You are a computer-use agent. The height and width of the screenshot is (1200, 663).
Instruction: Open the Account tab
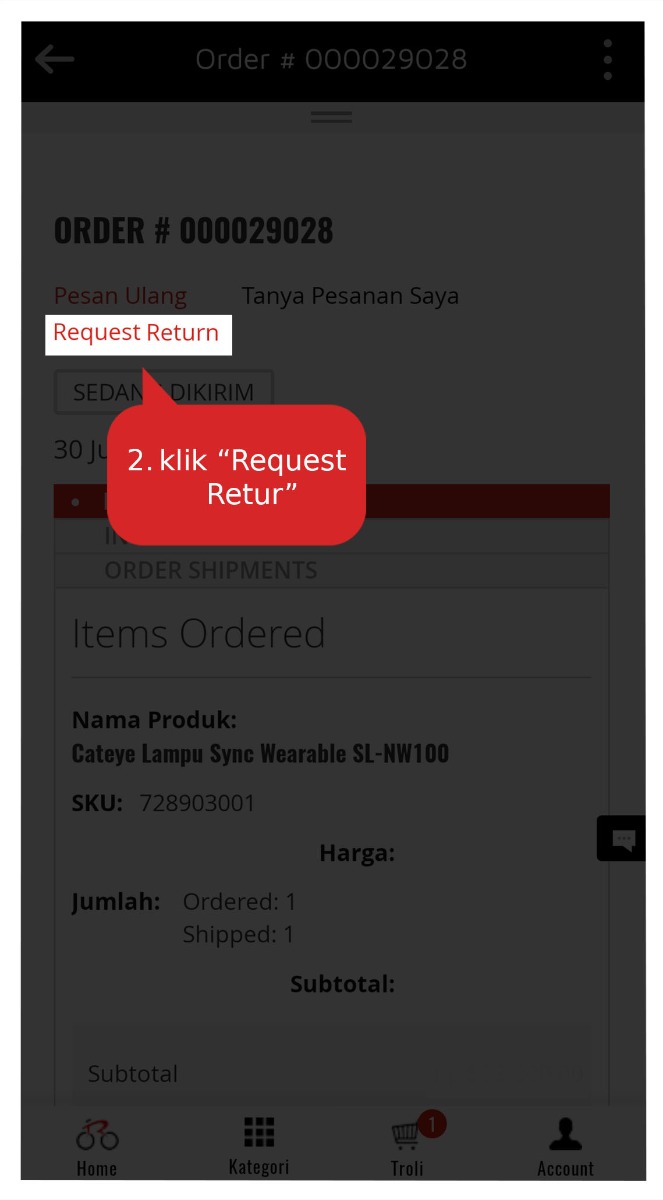[565, 1146]
